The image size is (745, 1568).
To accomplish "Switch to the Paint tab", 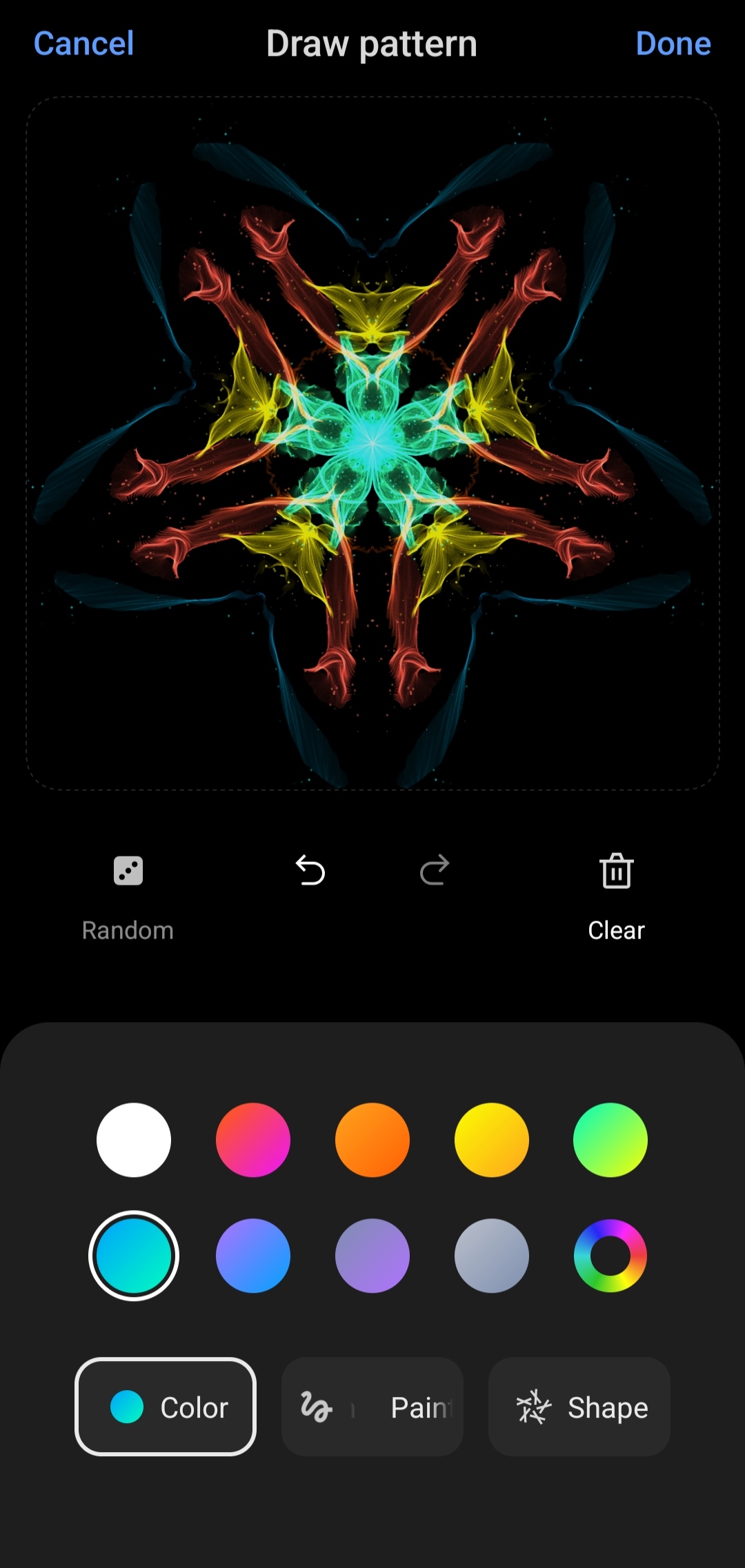I will (372, 1407).
